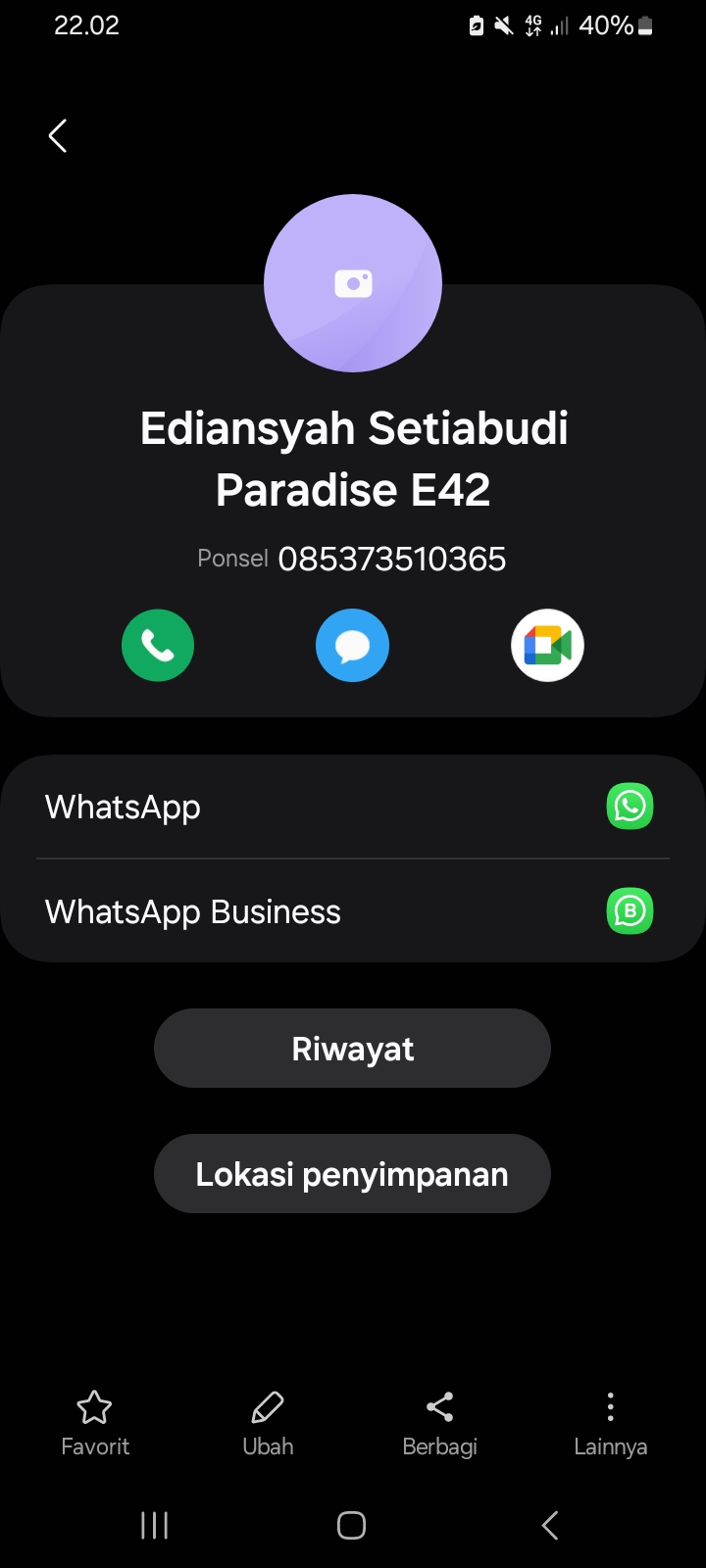The height and width of the screenshot is (1568, 706).
Task: Open the WhatsApp Business row
Action: click(352, 911)
